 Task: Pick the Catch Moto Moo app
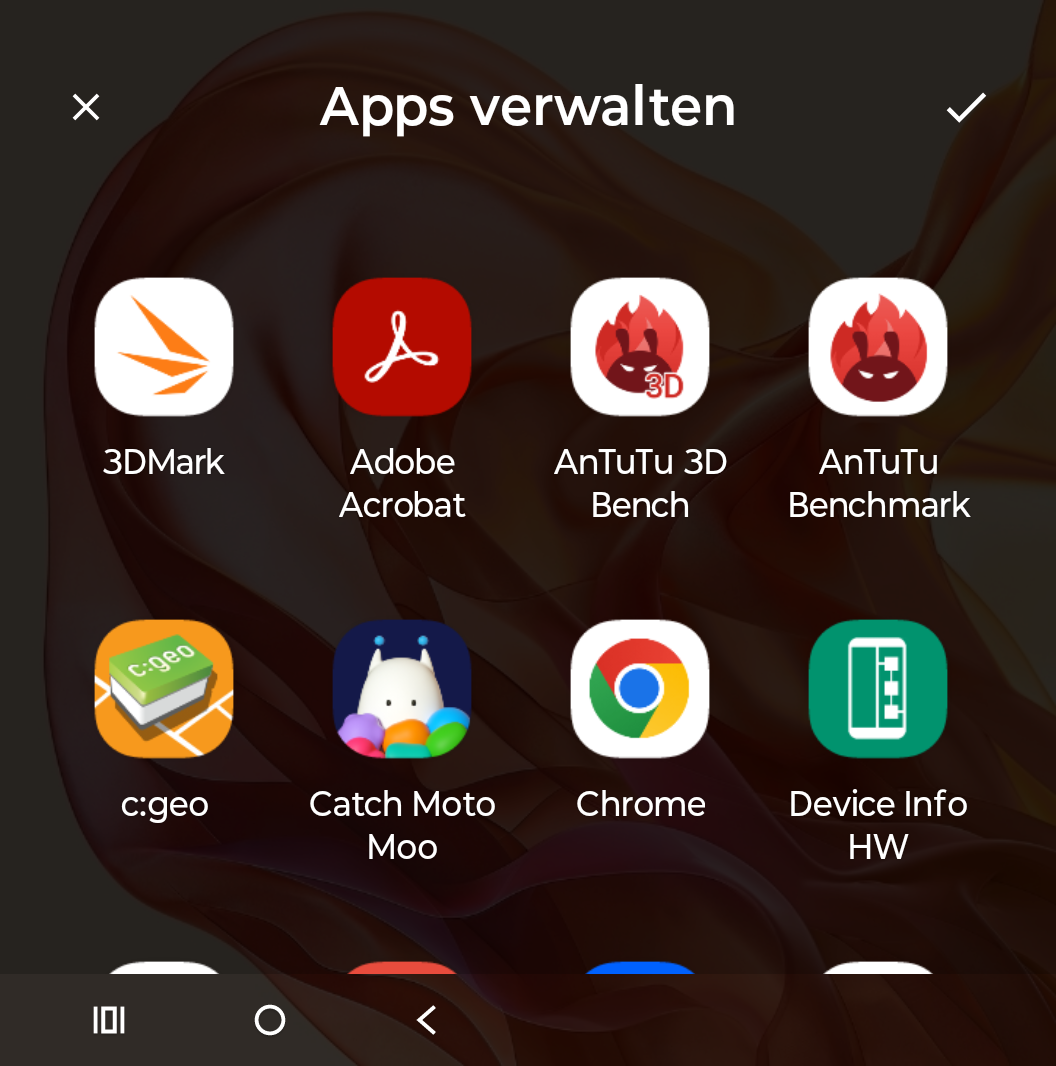tap(402, 689)
